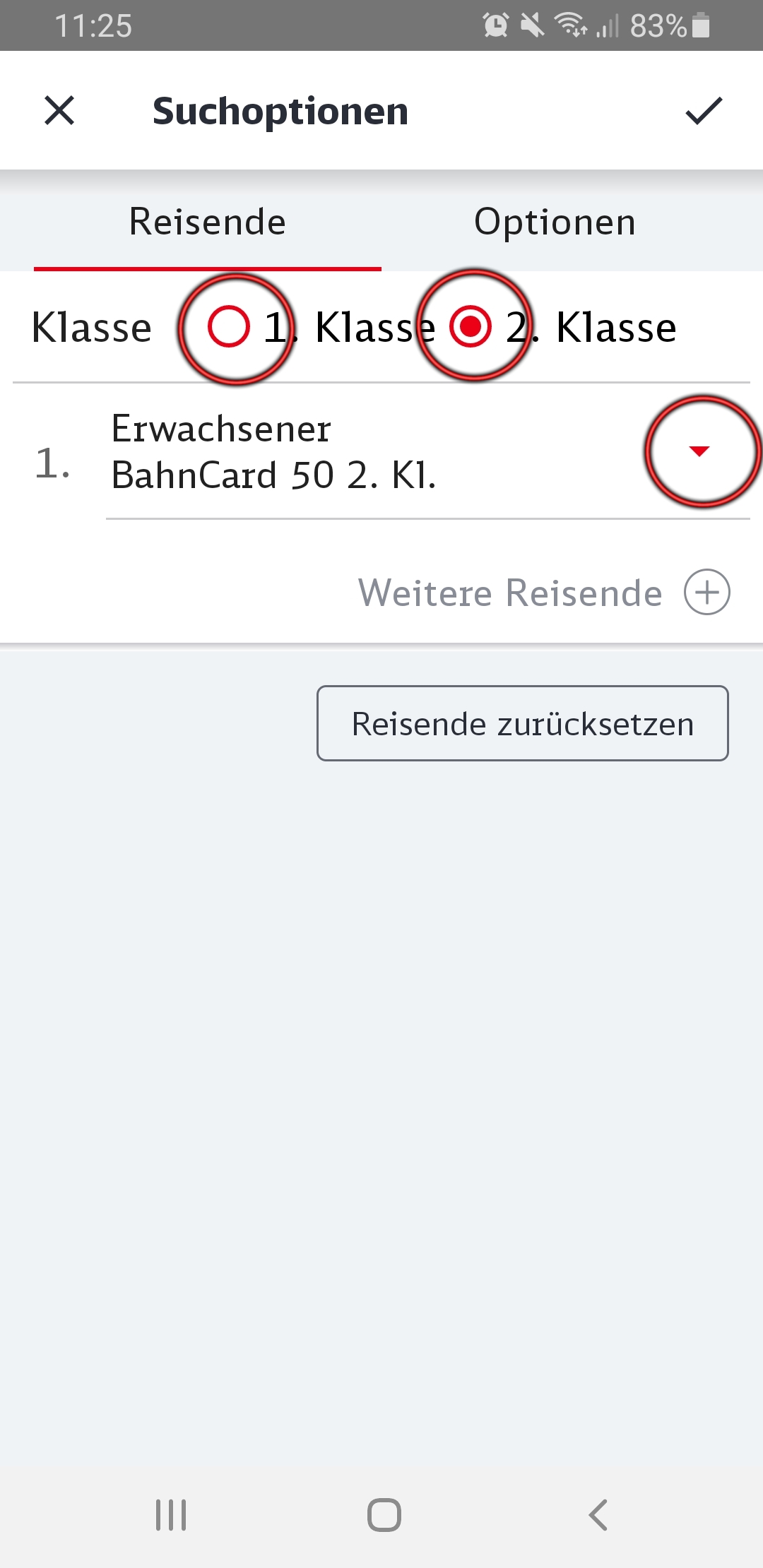This screenshot has width=763, height=1568.
Task: Switch to the Optionen tab
Action: coord(555,222)
